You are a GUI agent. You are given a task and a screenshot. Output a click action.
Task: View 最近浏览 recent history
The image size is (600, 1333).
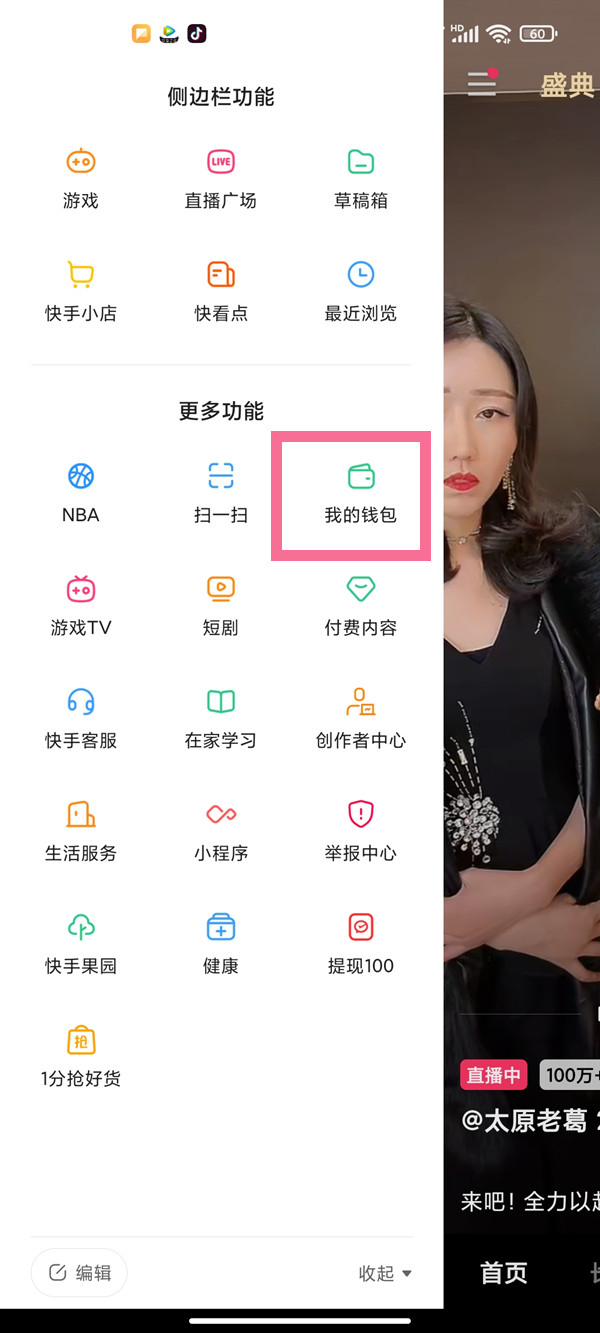tap(360, 291)
